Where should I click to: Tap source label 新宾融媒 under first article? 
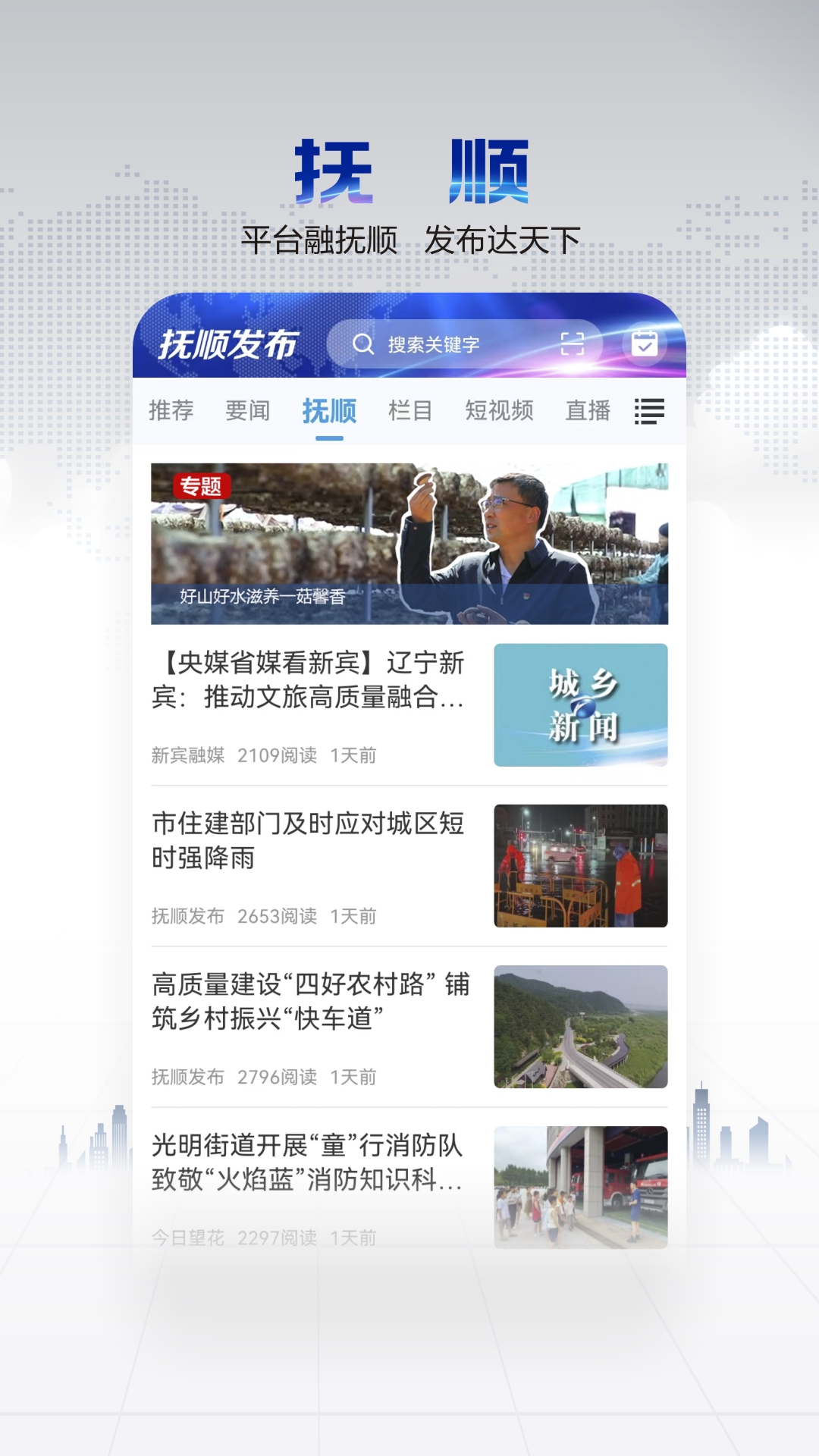(x=187, y=755)
